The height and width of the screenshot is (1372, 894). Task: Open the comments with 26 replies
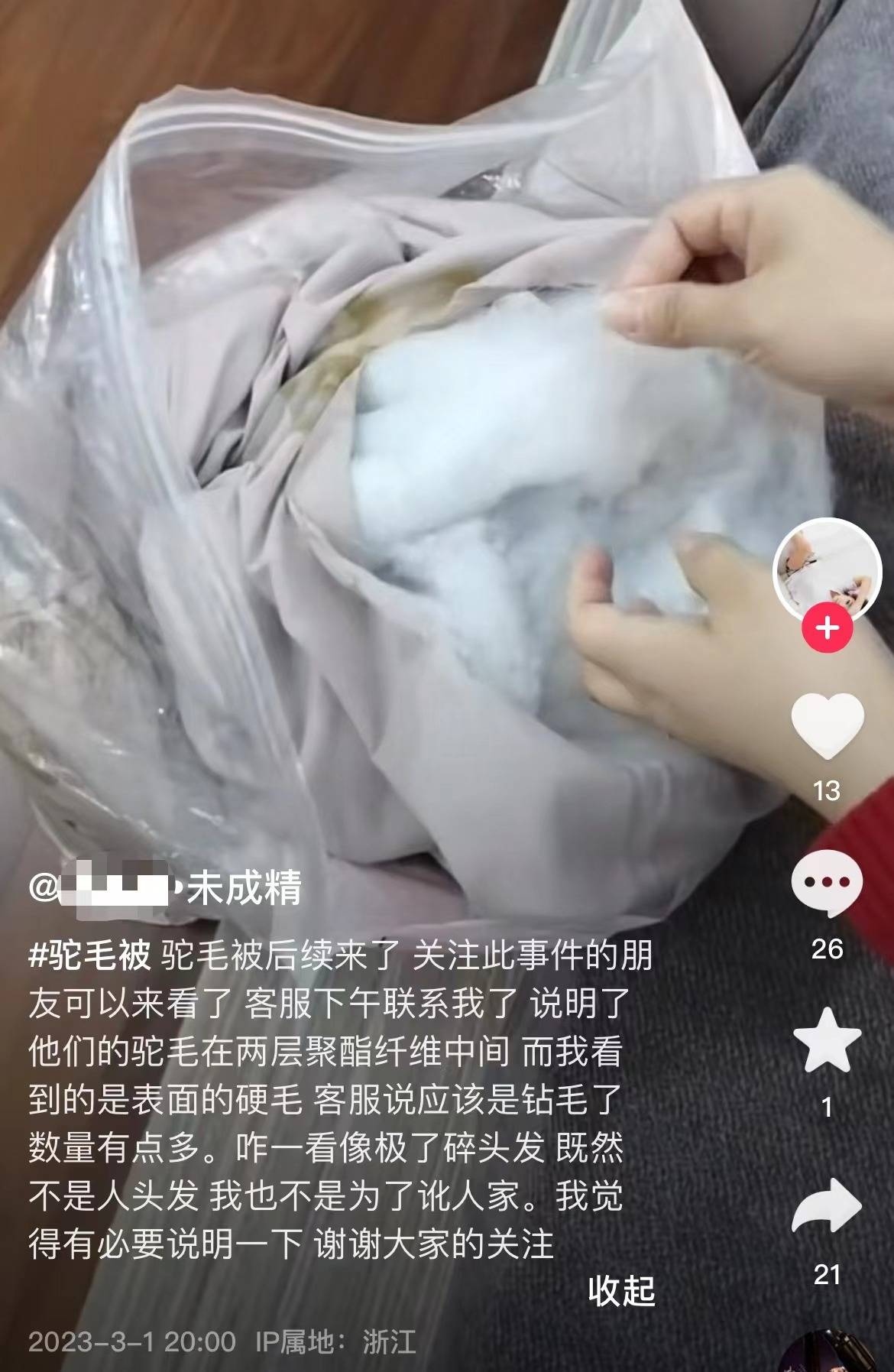828,884
